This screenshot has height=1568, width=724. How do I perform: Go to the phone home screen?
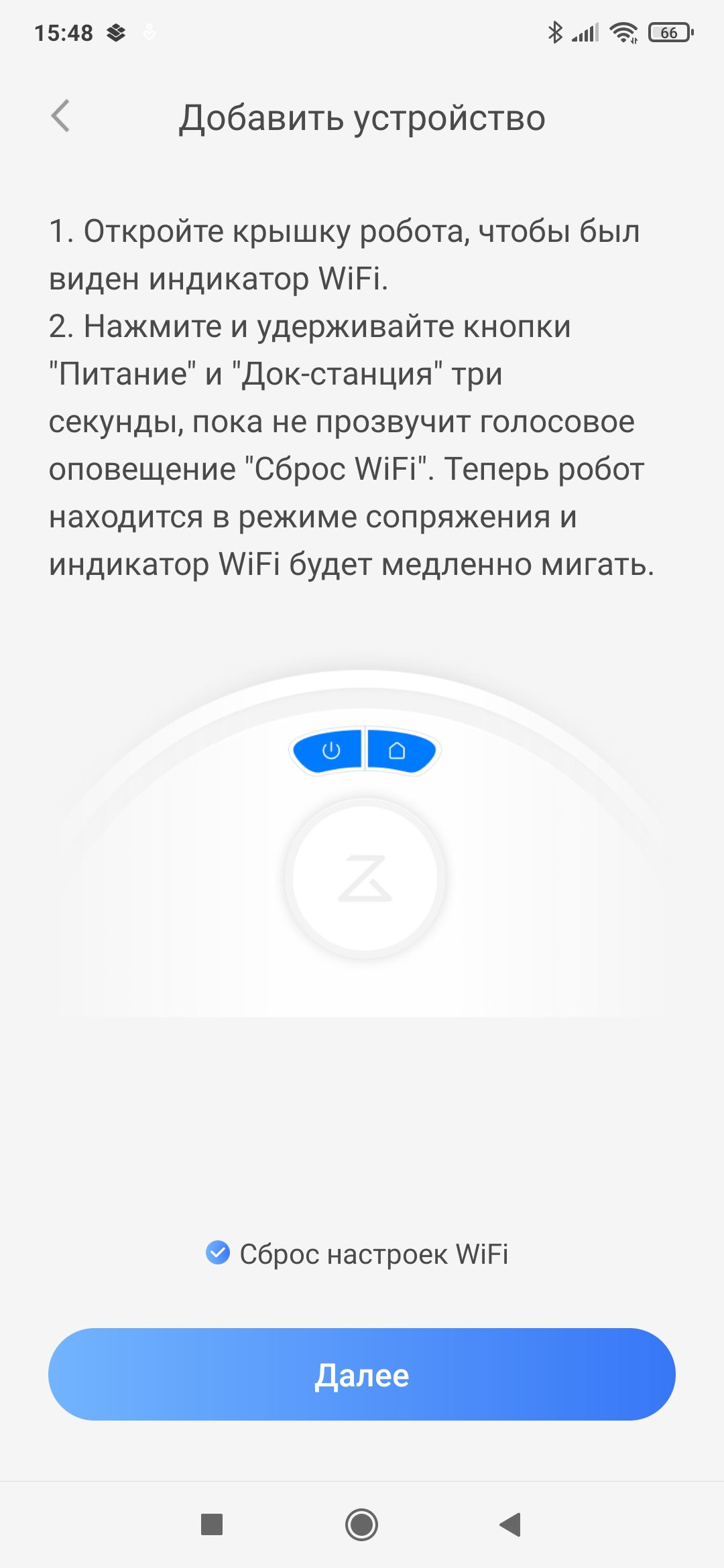pyautogui.click(x=361, y=1524)
